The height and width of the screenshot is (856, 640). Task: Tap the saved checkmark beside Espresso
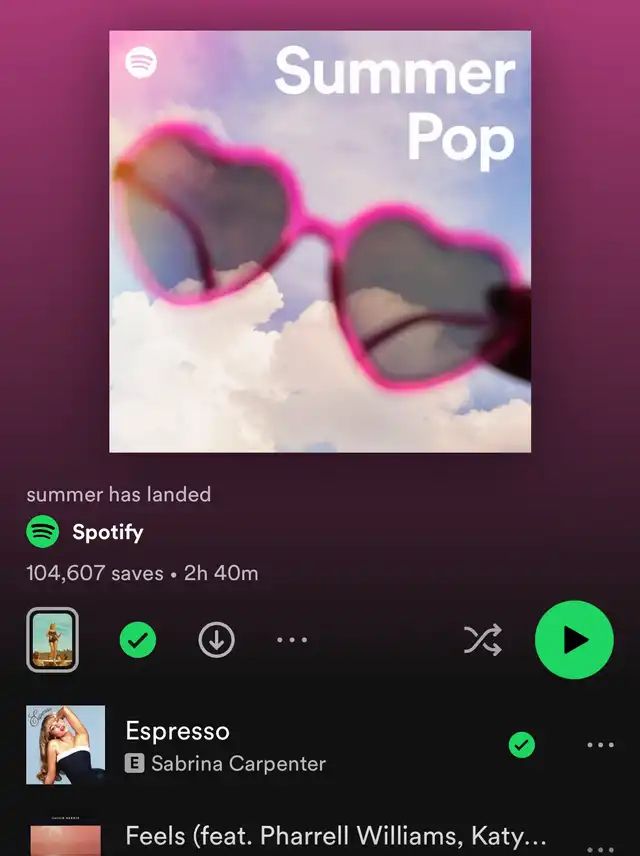point(521,745)
